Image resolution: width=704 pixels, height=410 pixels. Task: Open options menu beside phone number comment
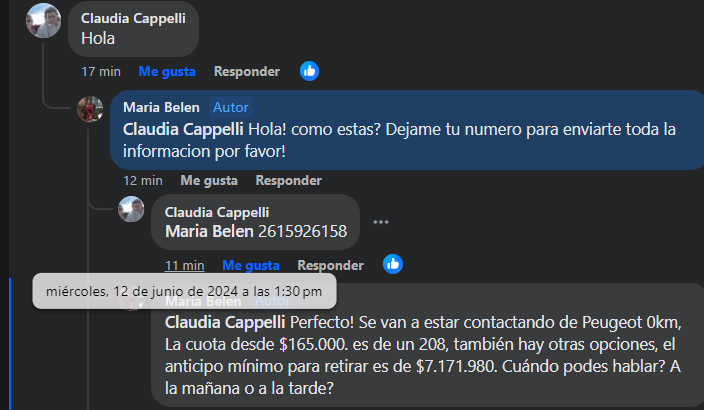pyautogui.click(x=380, y=221)
